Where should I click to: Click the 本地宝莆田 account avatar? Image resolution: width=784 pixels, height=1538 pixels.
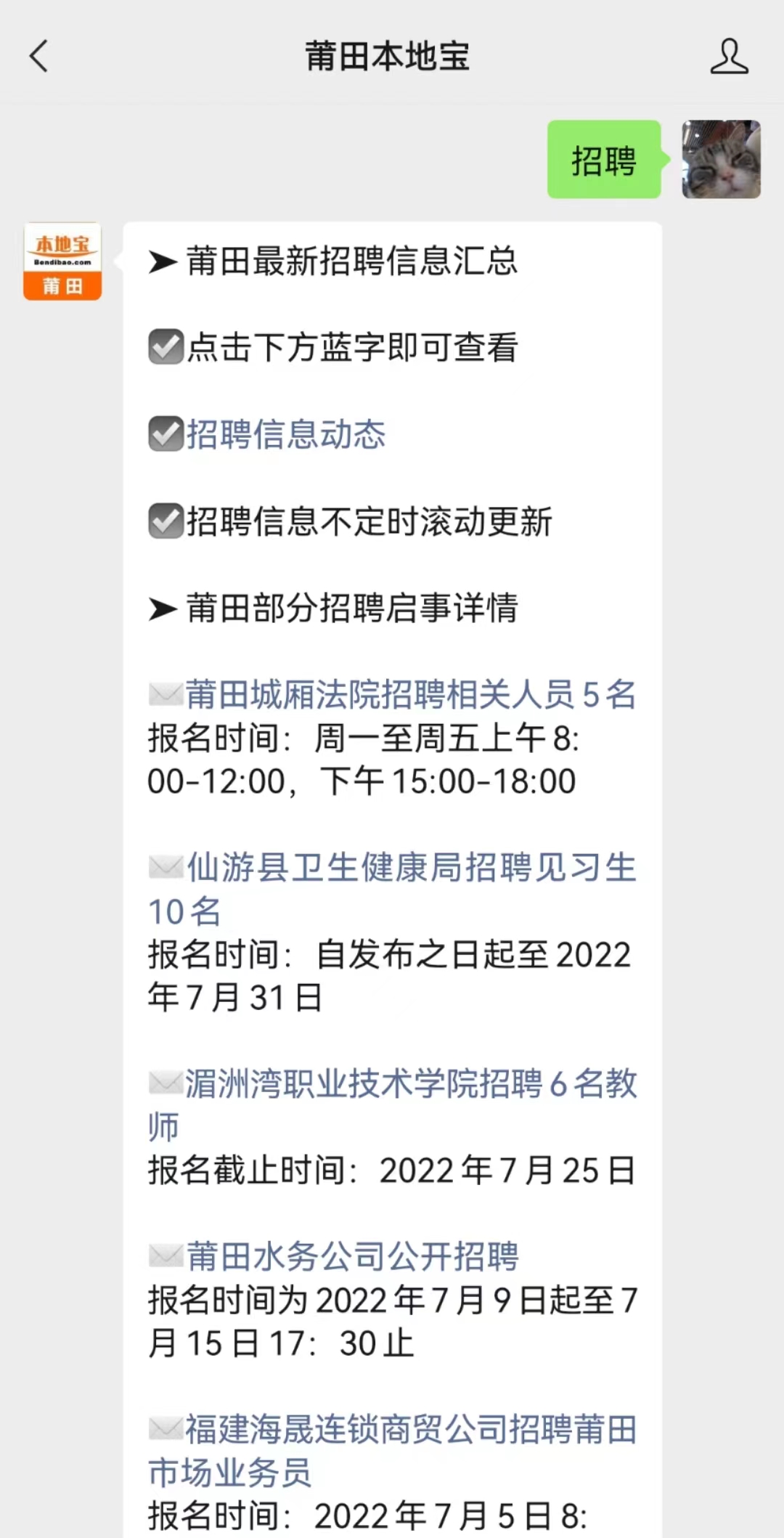point(62,260)
